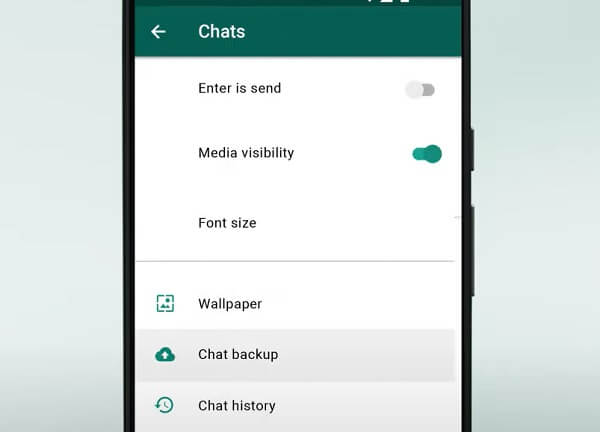The width and height of the screenshot is (600, 432).
Task: Enable the Enter is send switch
Action: pos(421,90)
